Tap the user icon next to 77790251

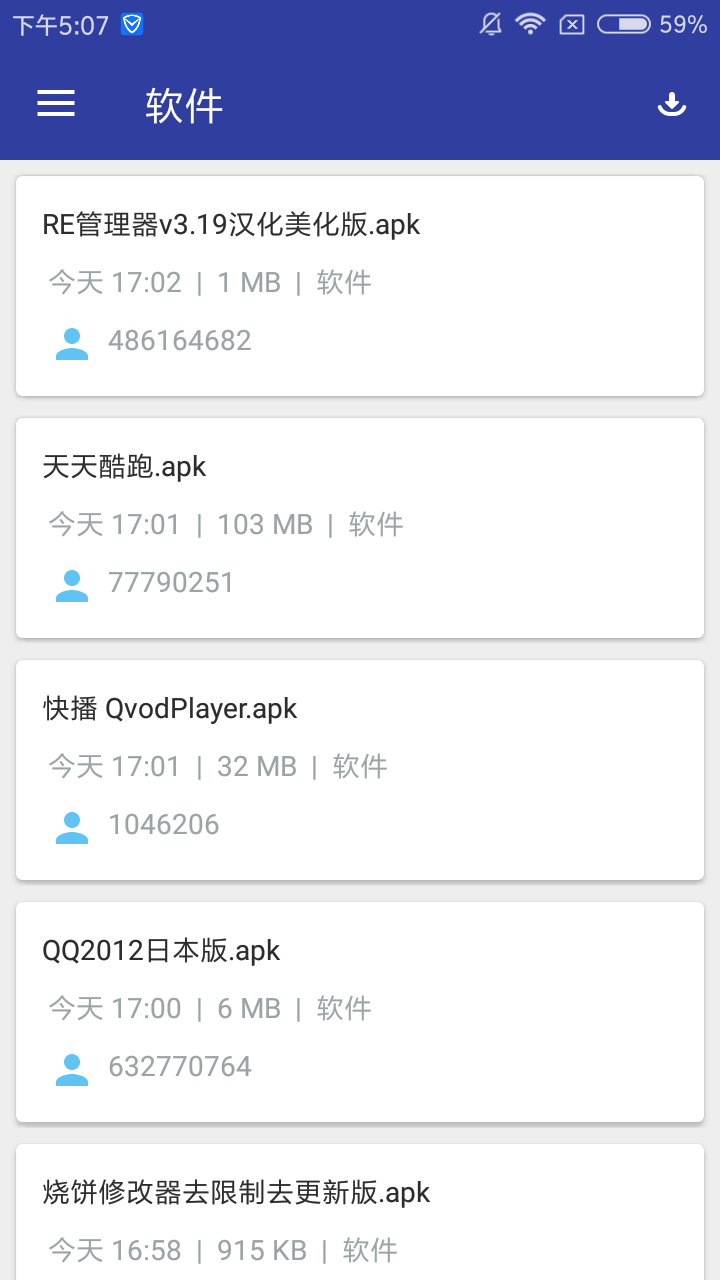pos(72,582)
